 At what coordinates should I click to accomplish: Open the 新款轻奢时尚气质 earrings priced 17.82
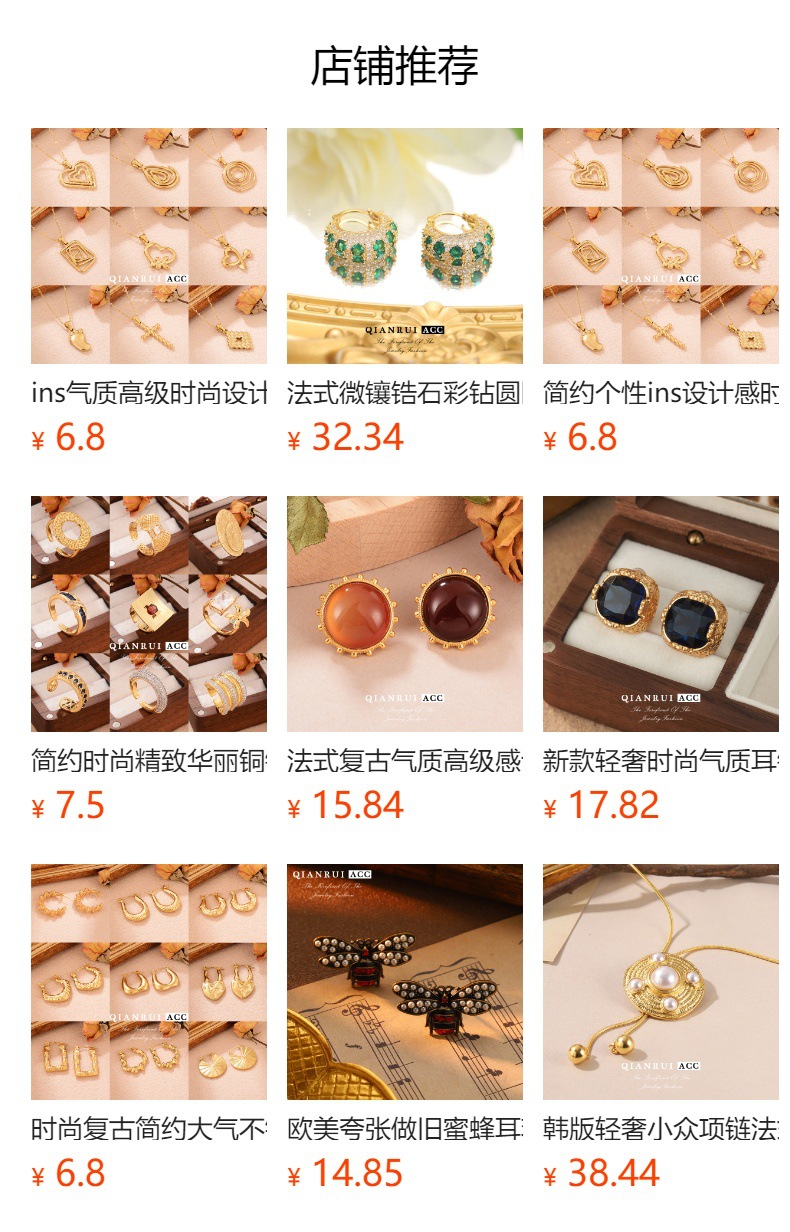click(661, 661)
